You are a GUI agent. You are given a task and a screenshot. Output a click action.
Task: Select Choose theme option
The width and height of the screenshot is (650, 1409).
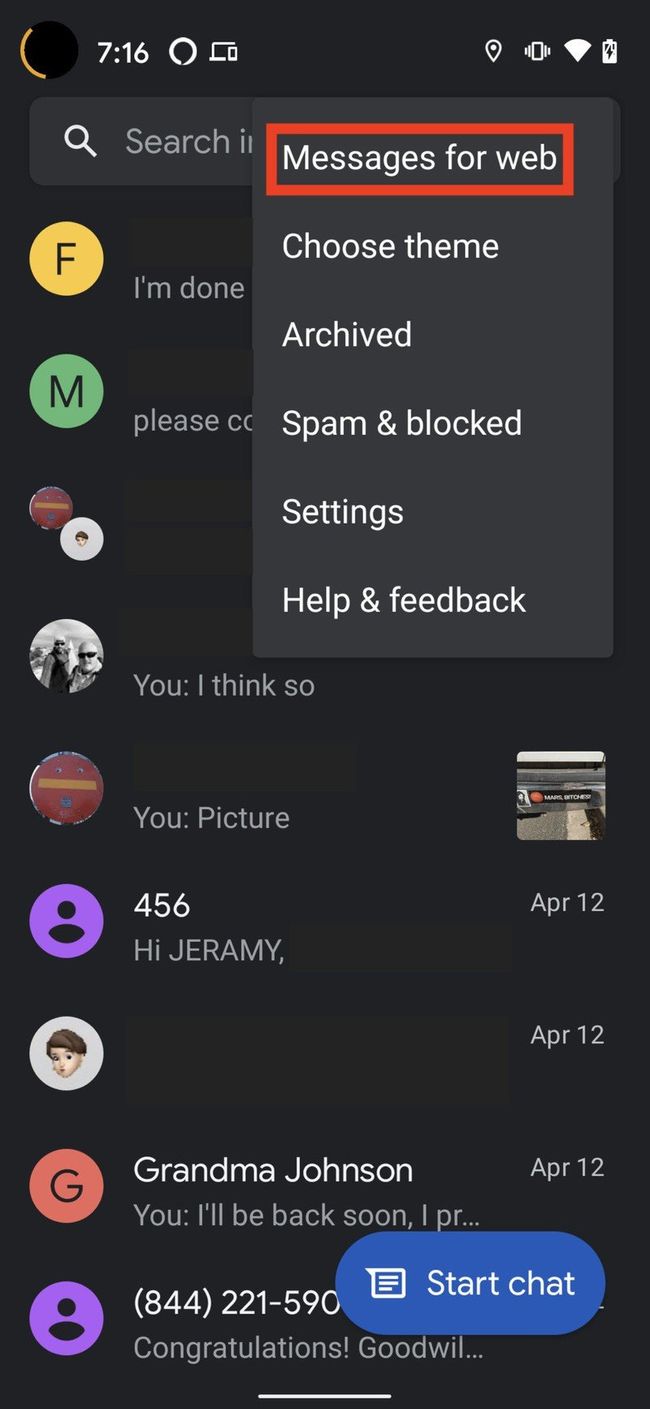click(390, 246)
